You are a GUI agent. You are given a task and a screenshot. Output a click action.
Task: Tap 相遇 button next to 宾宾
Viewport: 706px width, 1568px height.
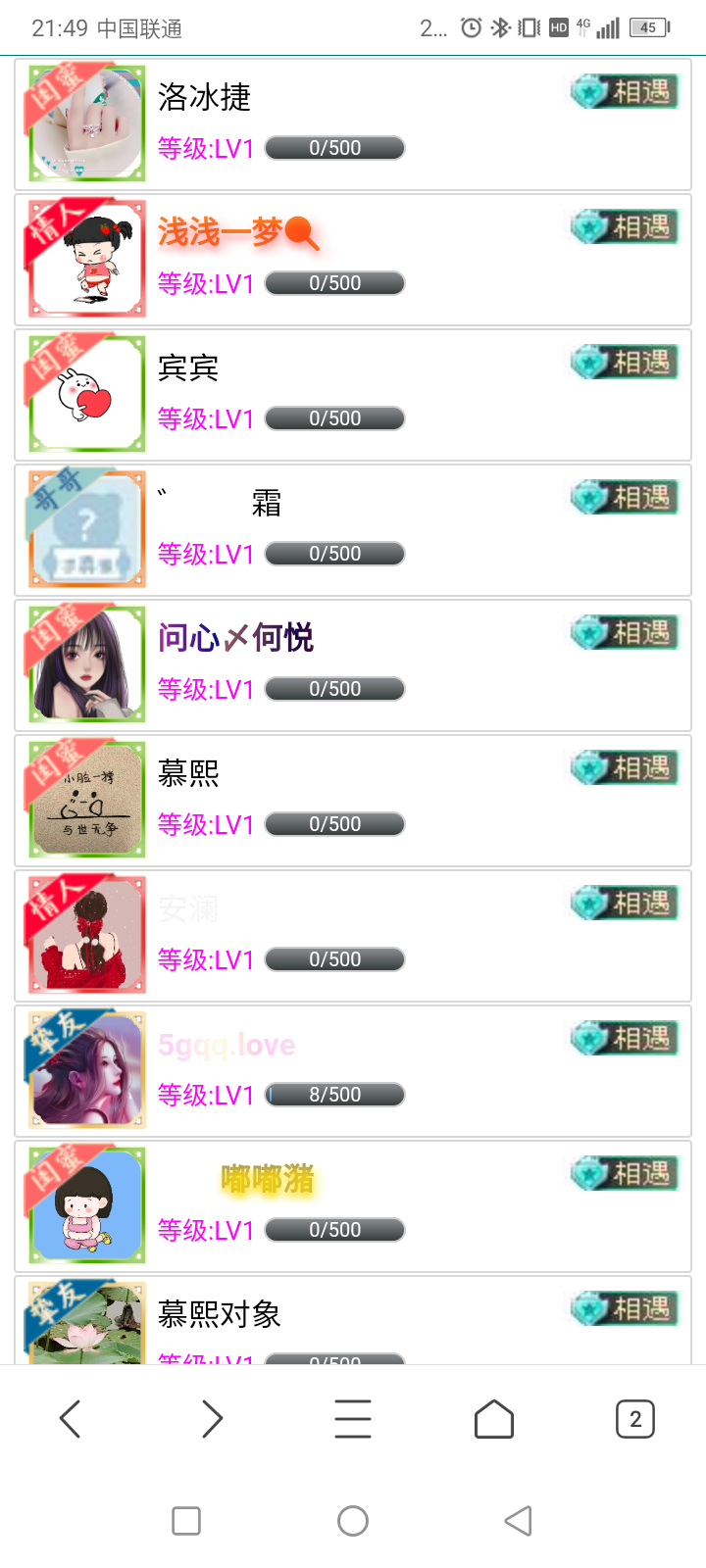625,363
